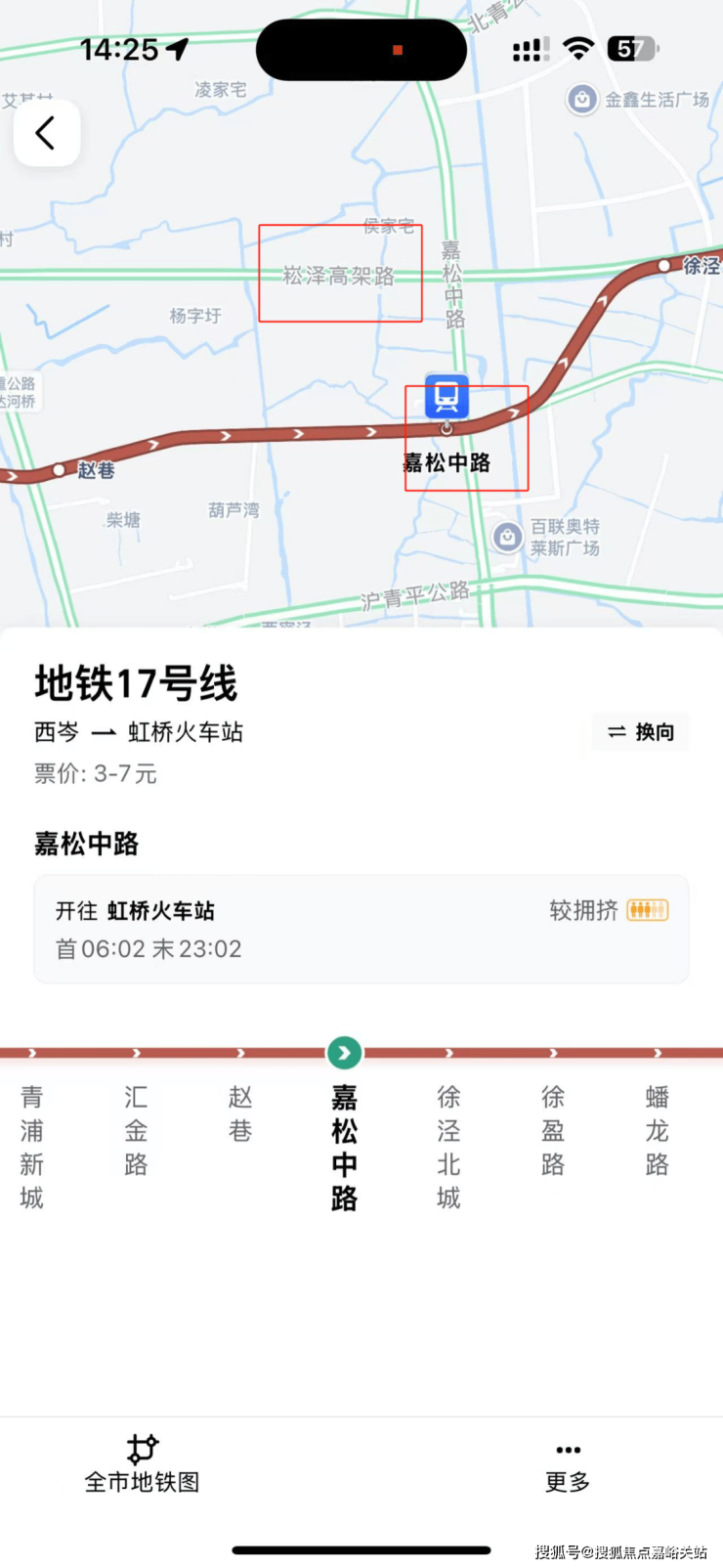Tap 金鑫生活广场 marker on the map
The image size is (723, 1568).
[x=582, y=99]
